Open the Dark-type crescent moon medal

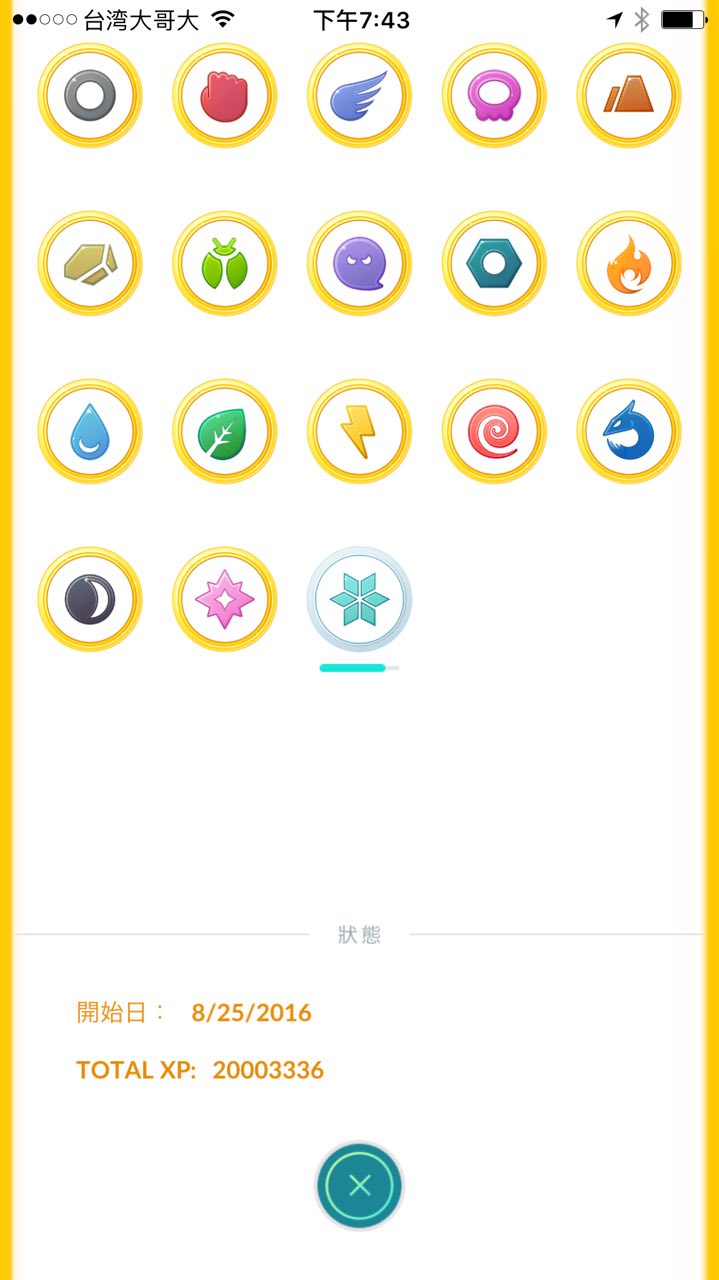90,600
